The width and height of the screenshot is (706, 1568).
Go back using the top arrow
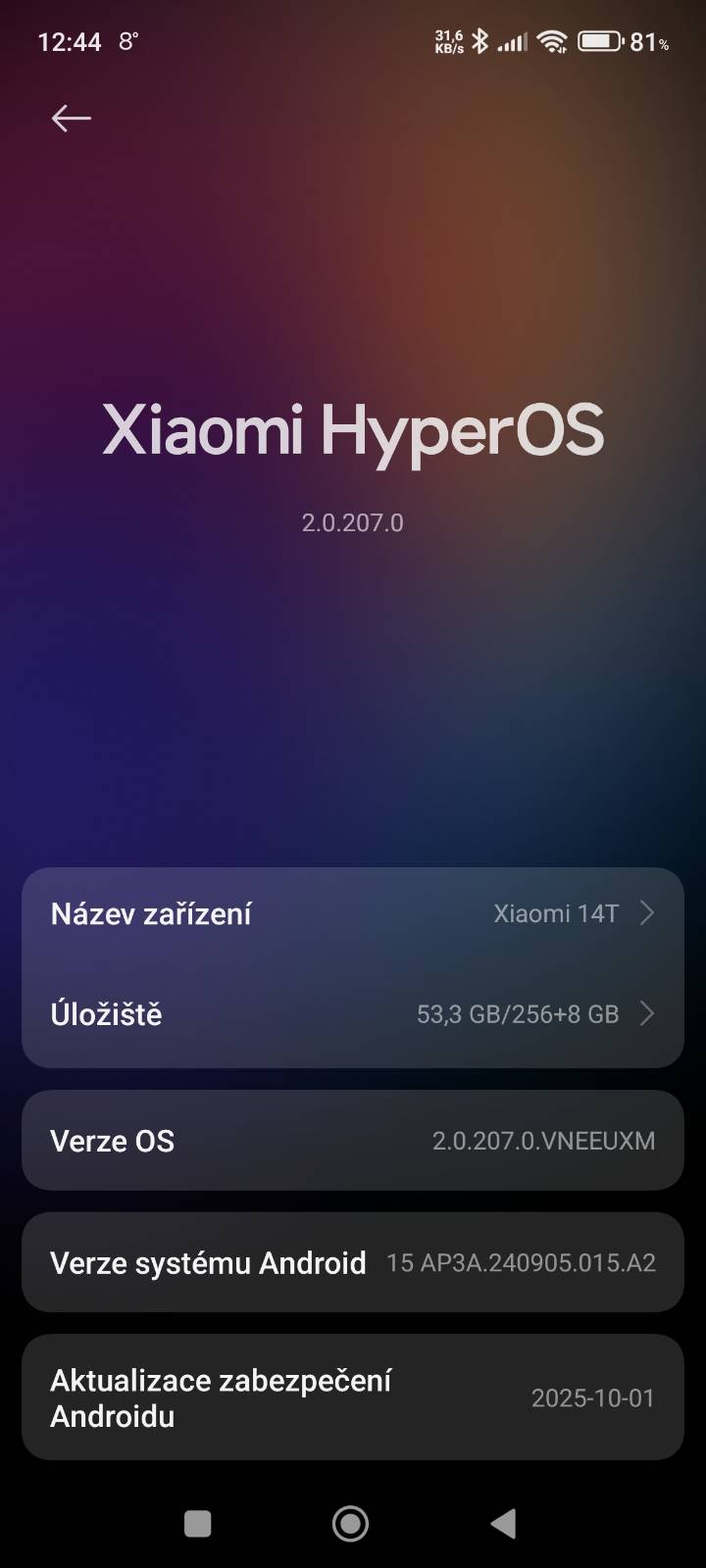coord(71,119)
